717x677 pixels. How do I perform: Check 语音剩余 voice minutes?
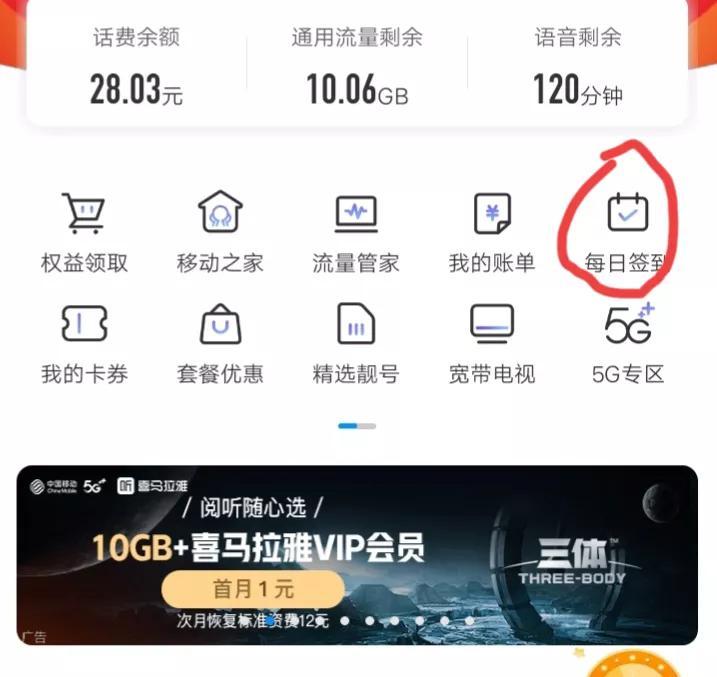[577, 70]
